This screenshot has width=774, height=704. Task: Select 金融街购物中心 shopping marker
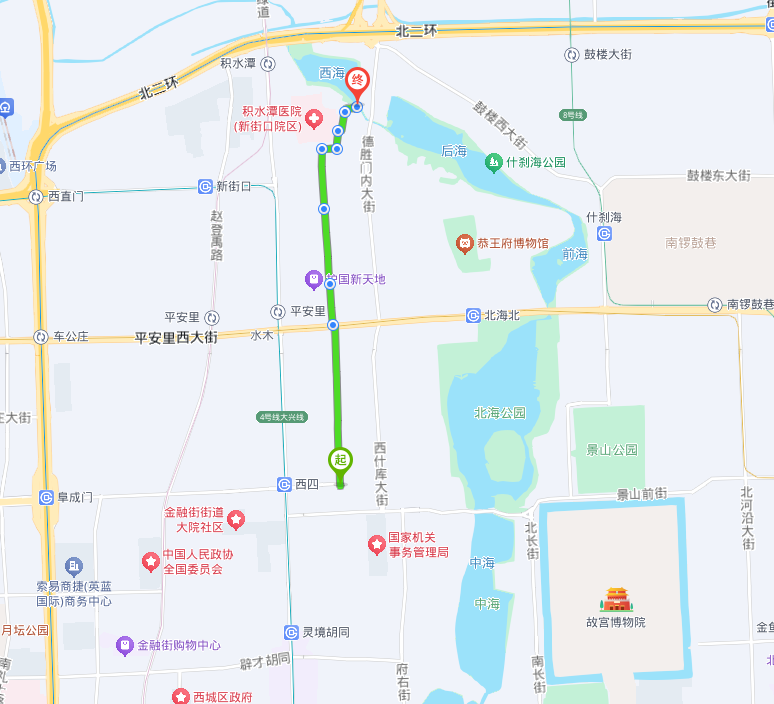(125, 645)
